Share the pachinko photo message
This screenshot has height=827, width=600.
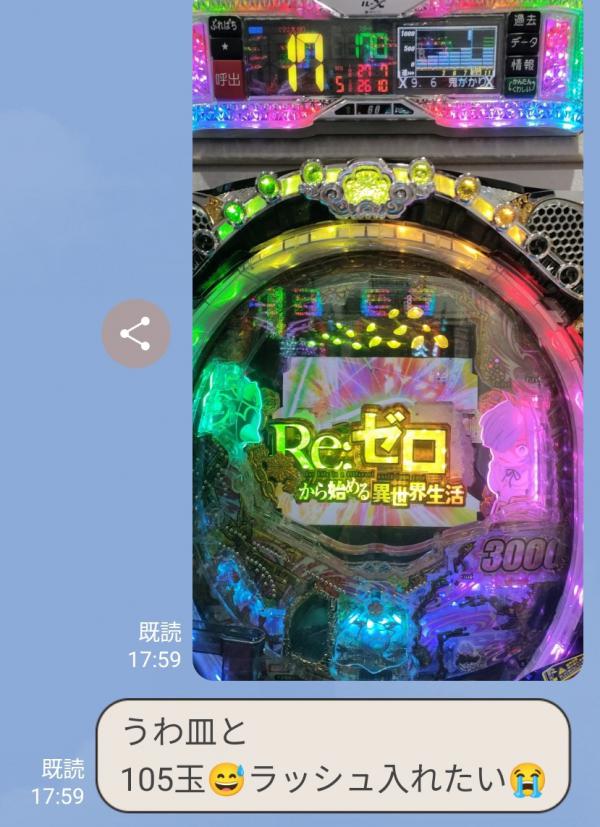point(136,333)
